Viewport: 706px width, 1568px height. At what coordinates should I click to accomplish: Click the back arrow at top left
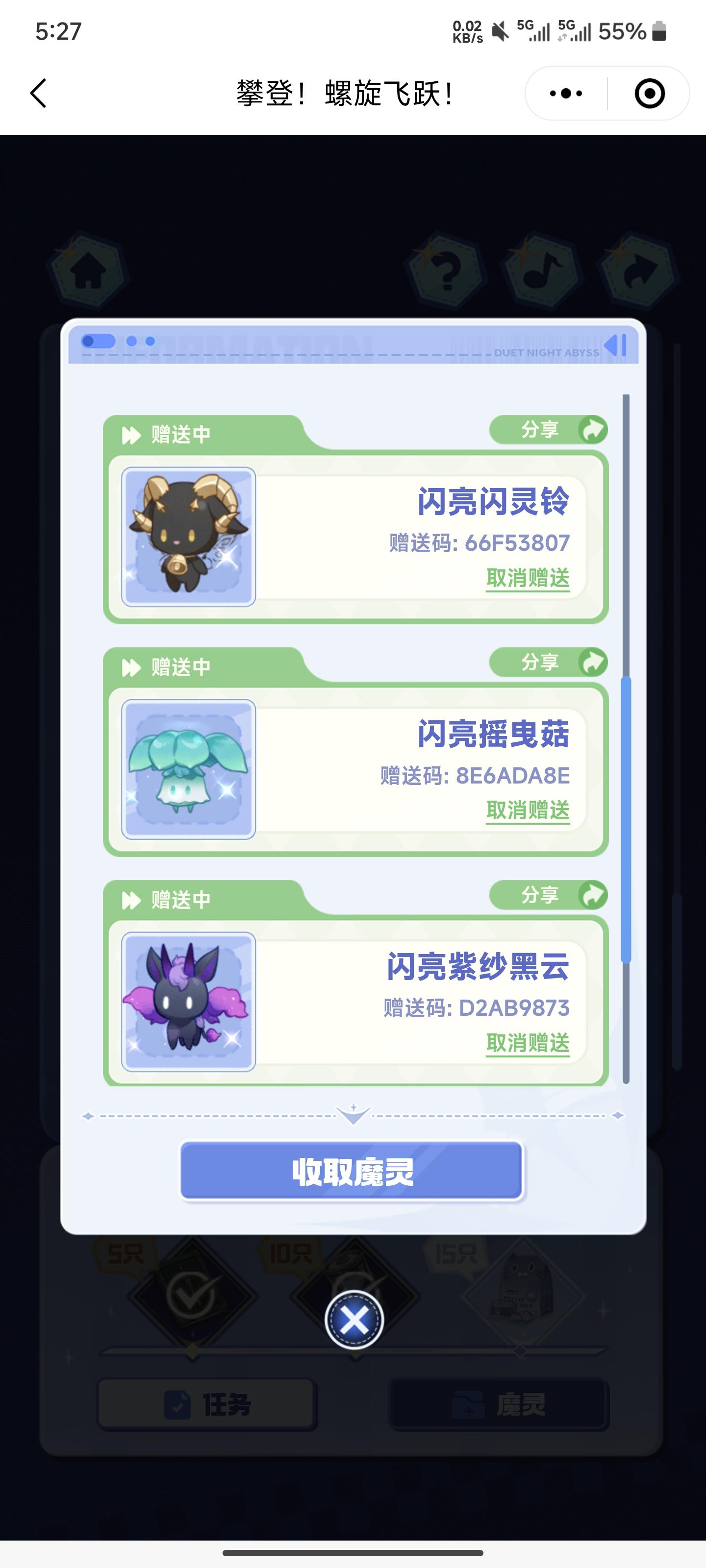coord(39,93)
